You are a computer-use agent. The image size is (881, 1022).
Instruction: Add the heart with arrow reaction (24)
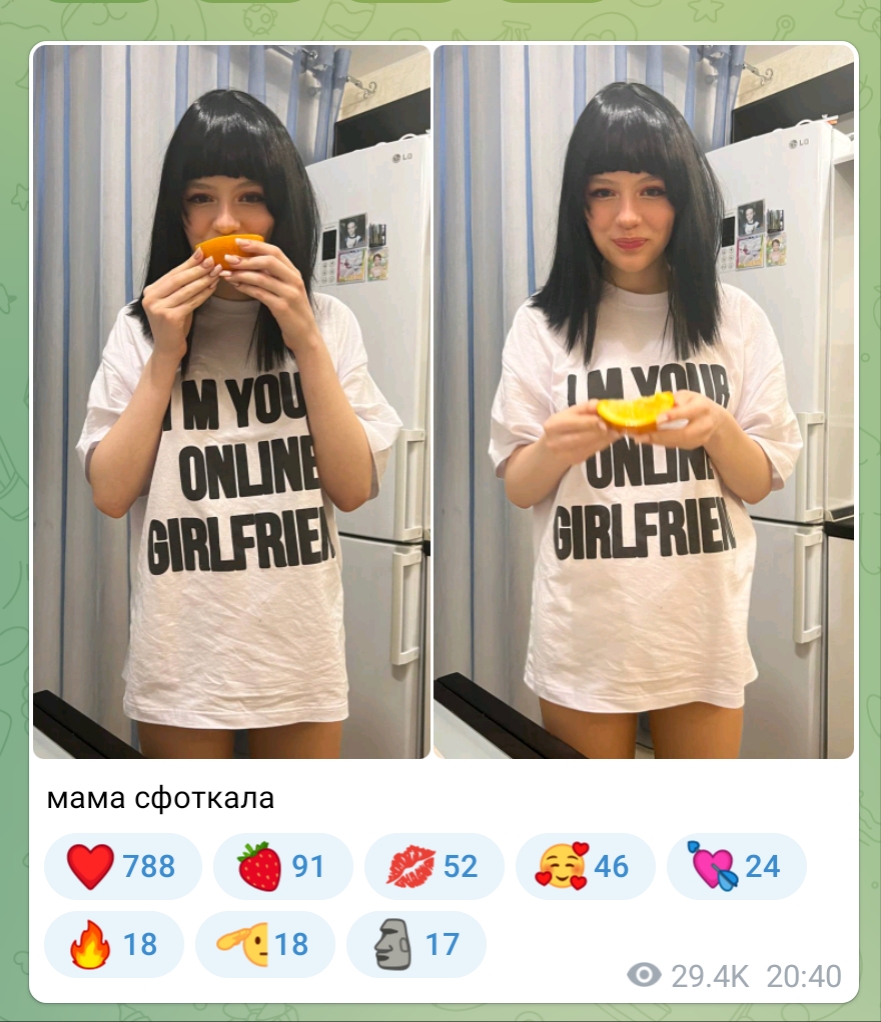point(736,866)
